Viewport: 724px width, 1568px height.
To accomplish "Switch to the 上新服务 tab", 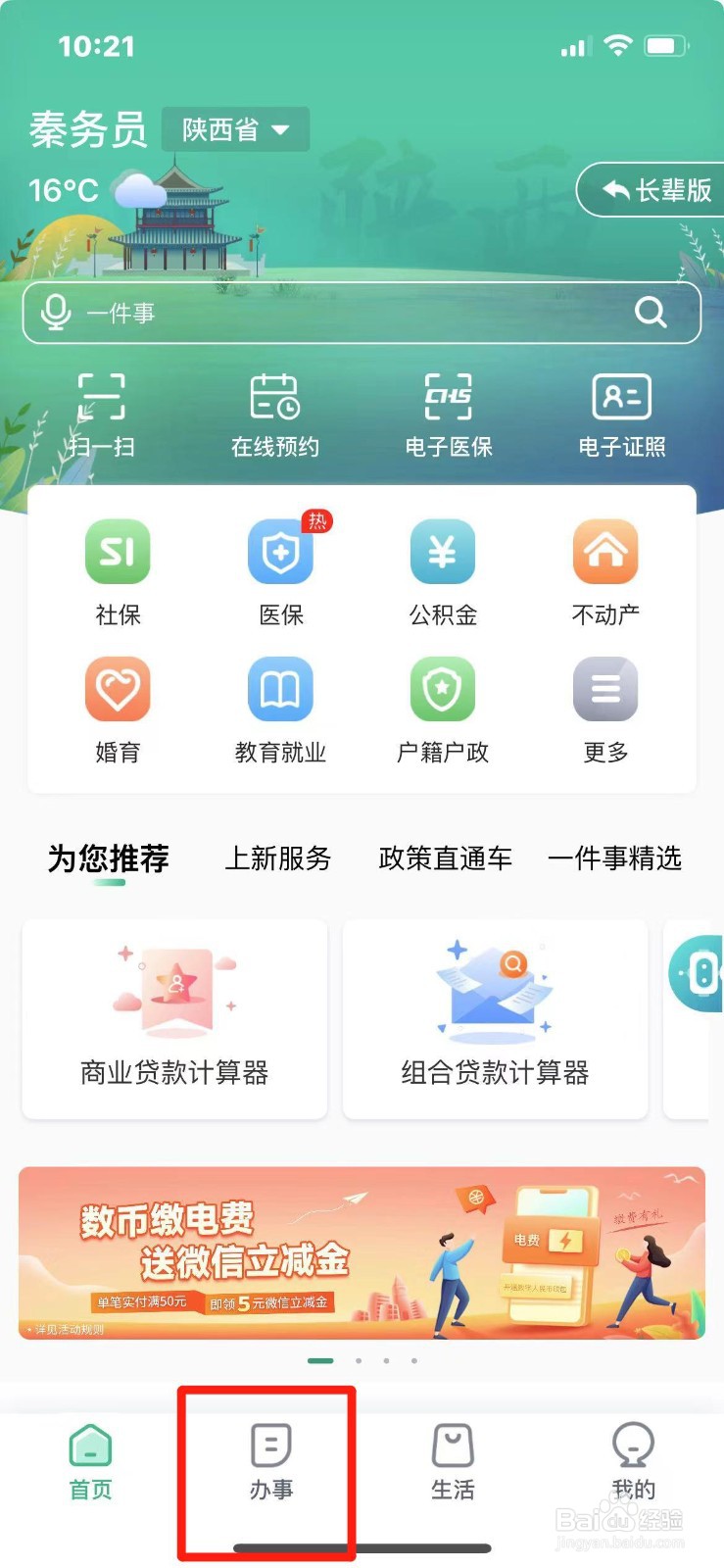I will click(x=278, y=858).
